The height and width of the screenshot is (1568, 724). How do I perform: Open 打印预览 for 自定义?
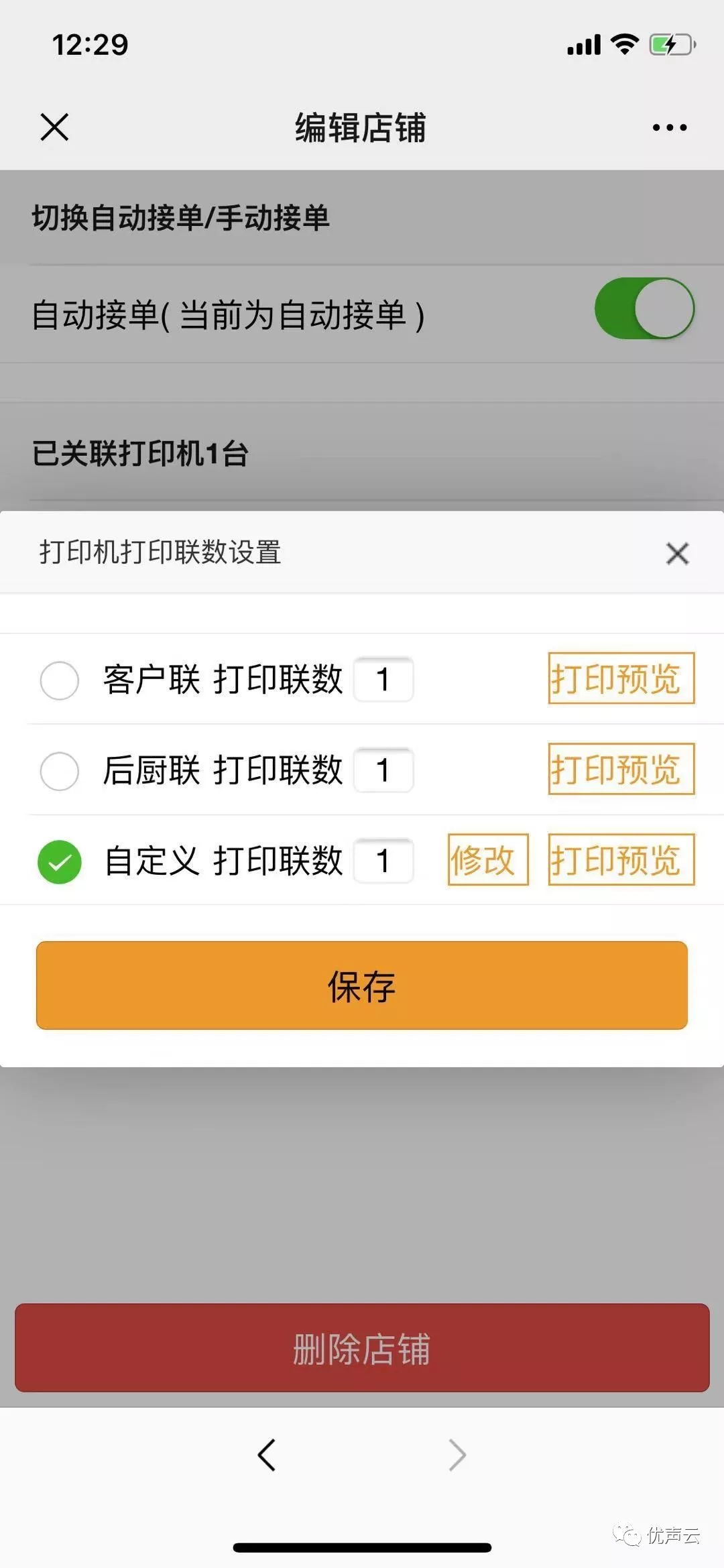click(621, 860)
